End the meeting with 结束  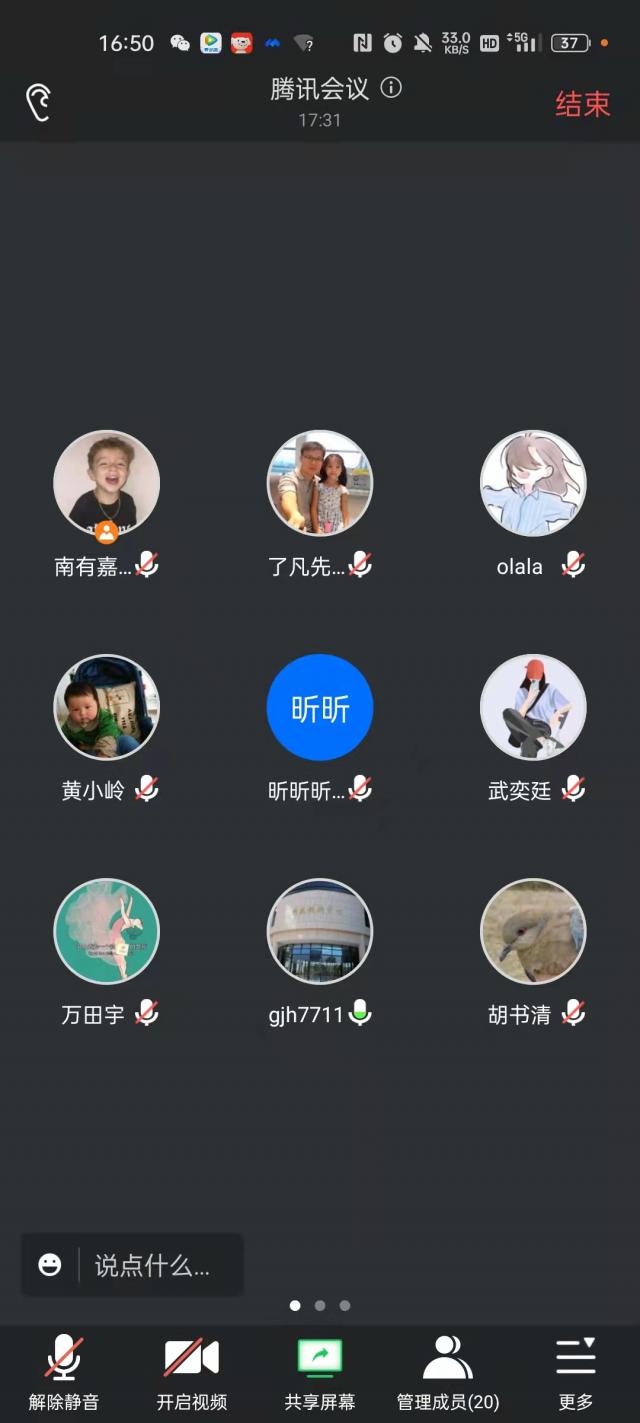pos(582,104)
